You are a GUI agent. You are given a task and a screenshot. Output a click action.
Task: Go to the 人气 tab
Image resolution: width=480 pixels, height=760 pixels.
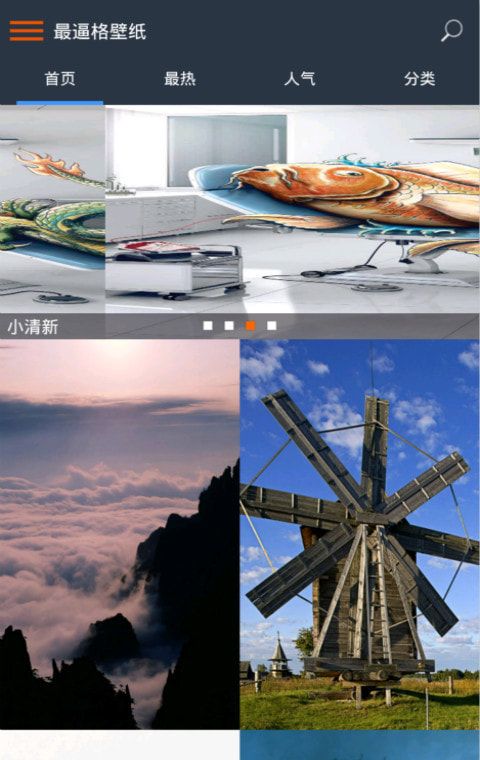pos(300,79)
